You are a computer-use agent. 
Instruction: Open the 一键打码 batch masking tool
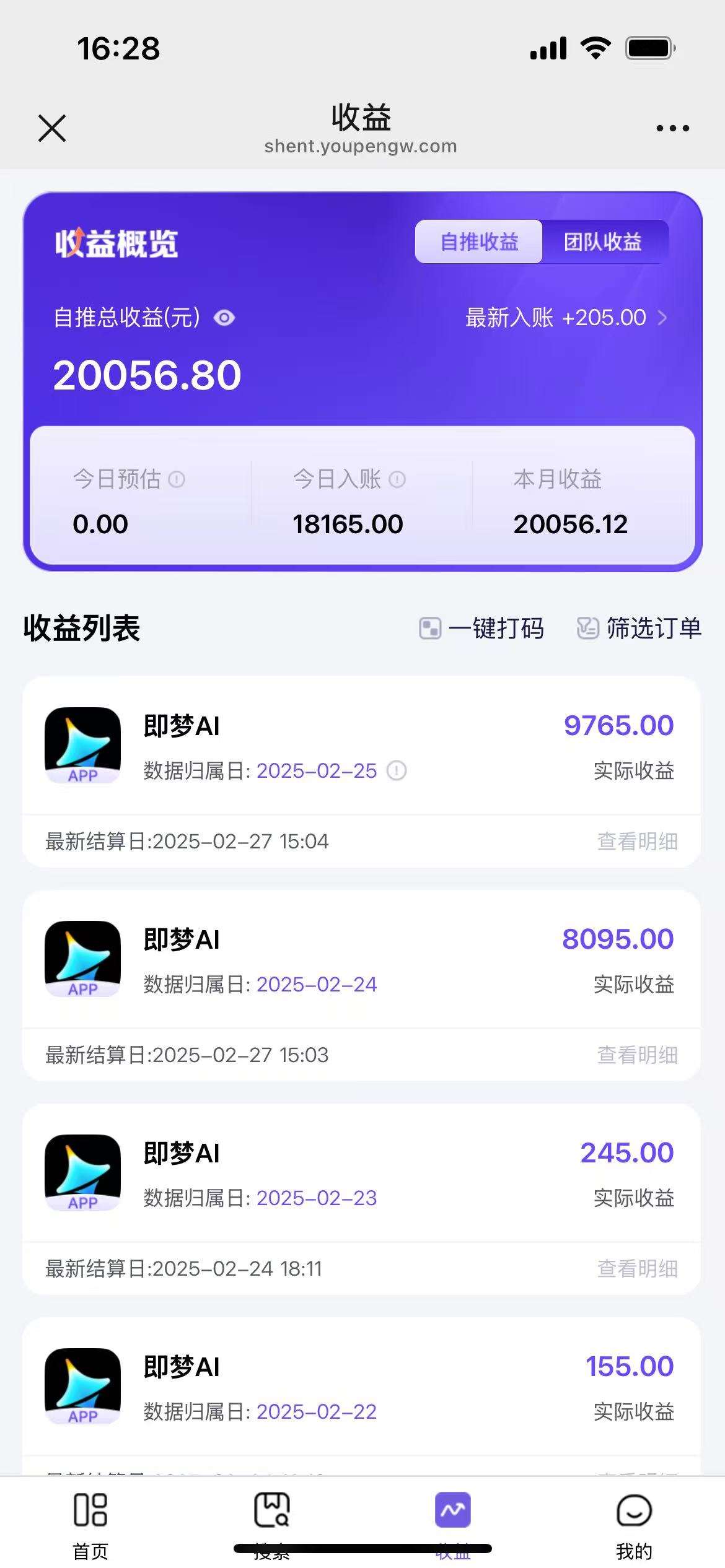click(483, 629)
